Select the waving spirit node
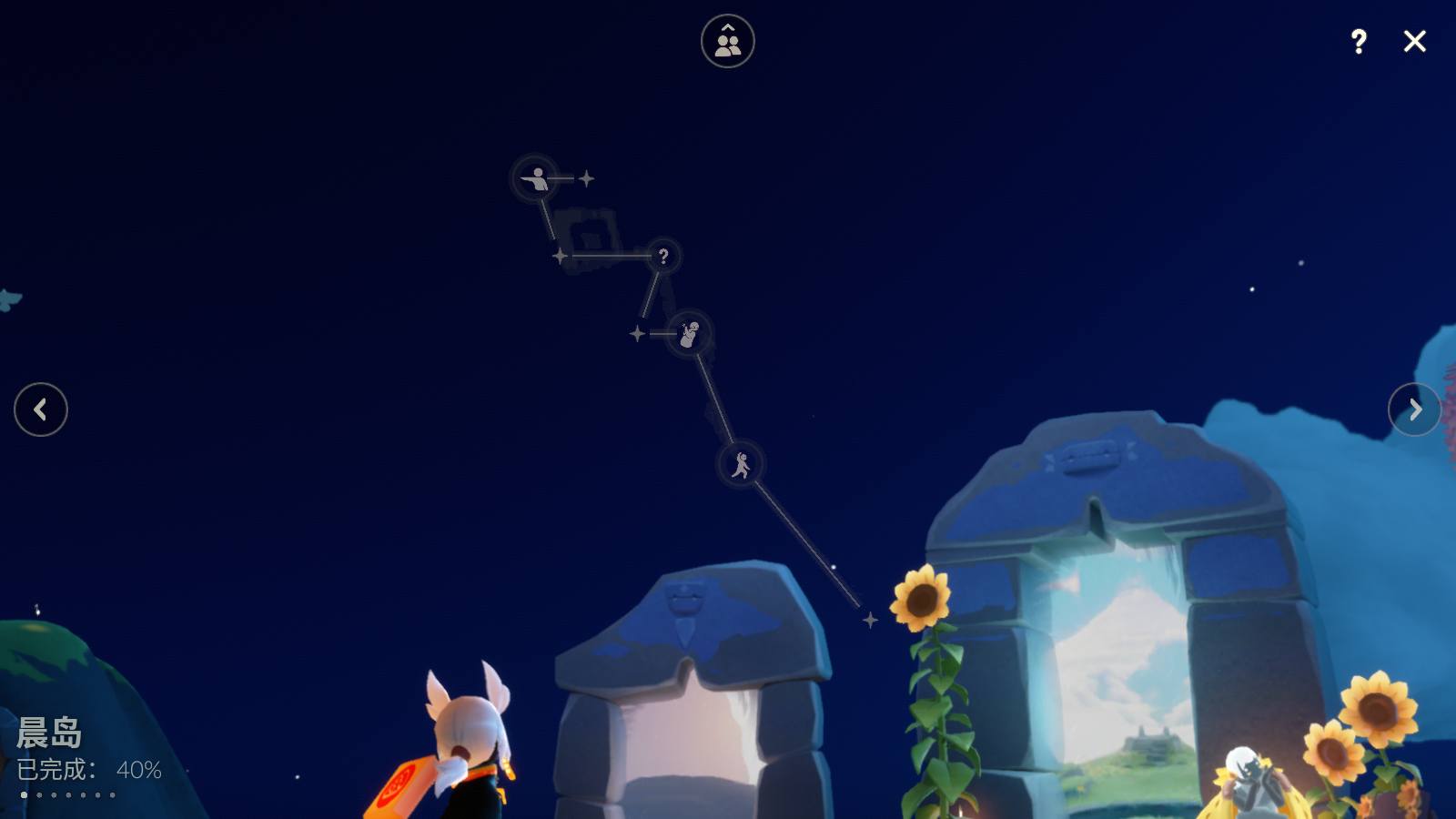This screenshot has height=819, width=1456. pos(689,334)
